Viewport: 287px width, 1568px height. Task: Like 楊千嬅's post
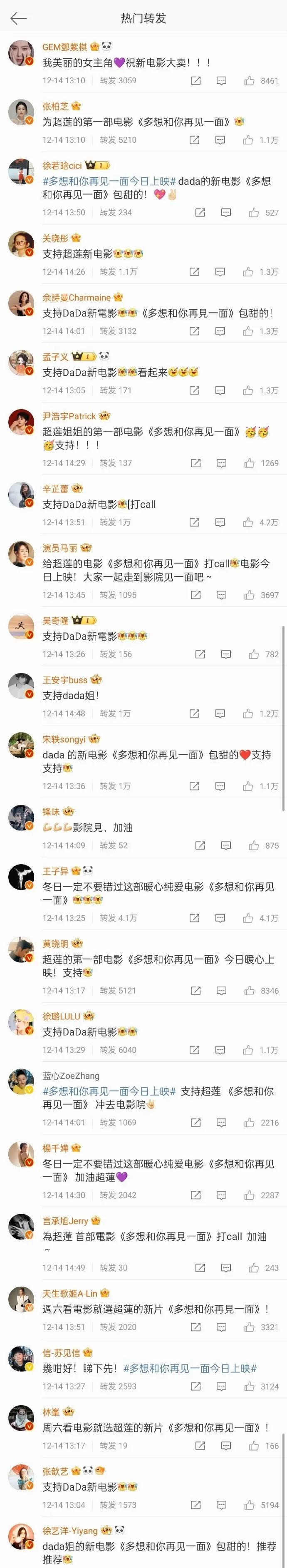click(249, 1195)
